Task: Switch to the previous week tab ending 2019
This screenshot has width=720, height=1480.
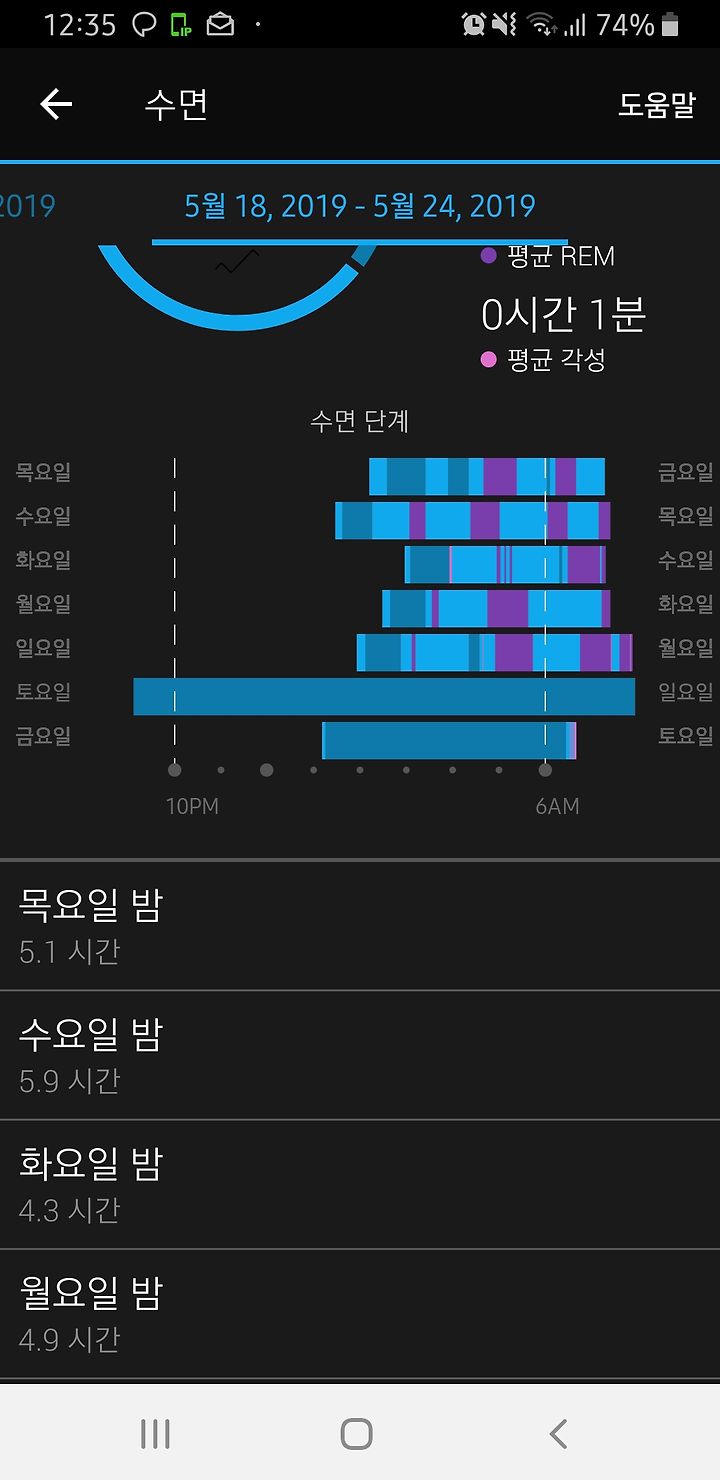Action: [x=26, y=206]
